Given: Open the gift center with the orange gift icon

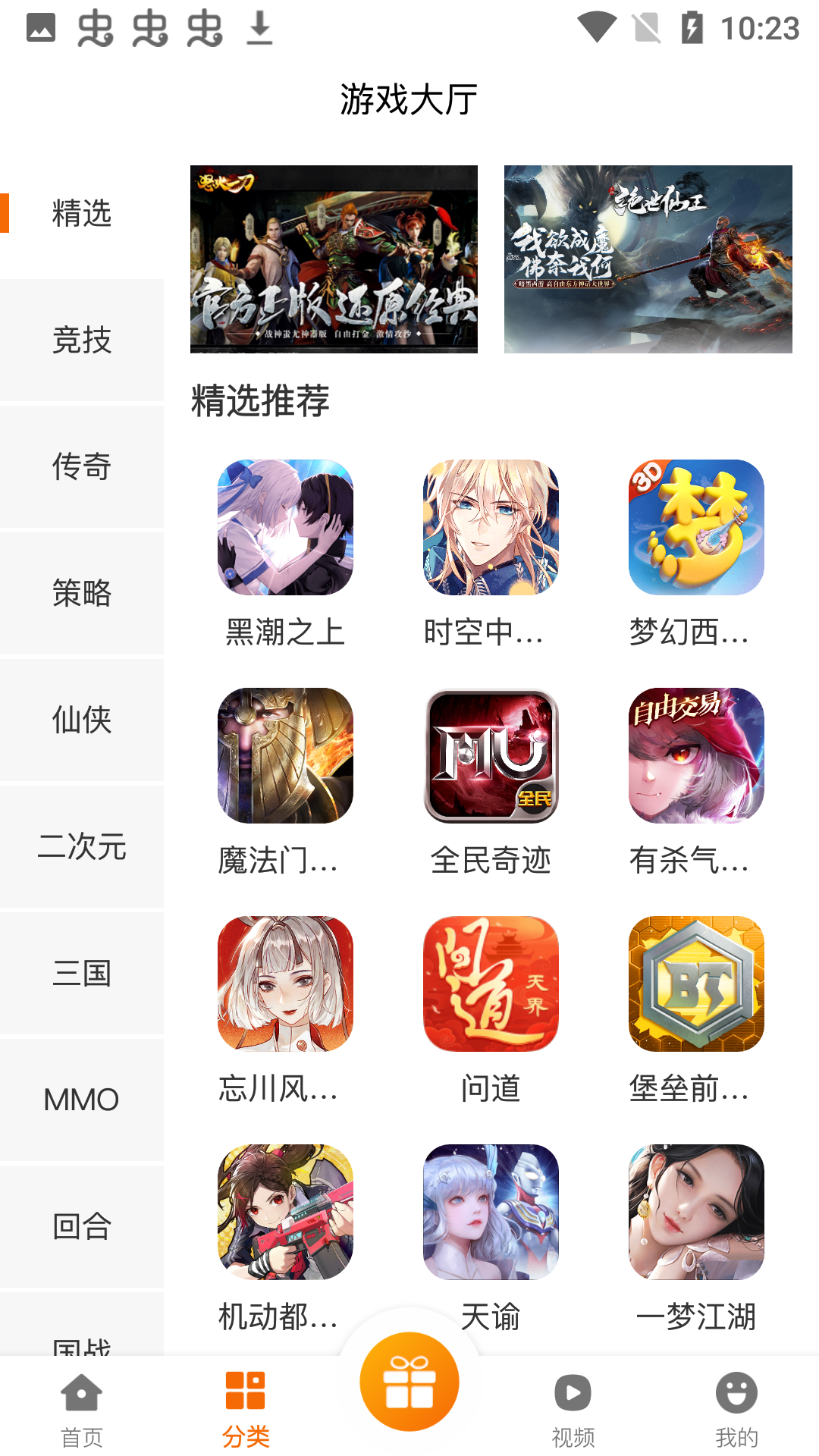Looking at the screenshot, I should 408,1382.
